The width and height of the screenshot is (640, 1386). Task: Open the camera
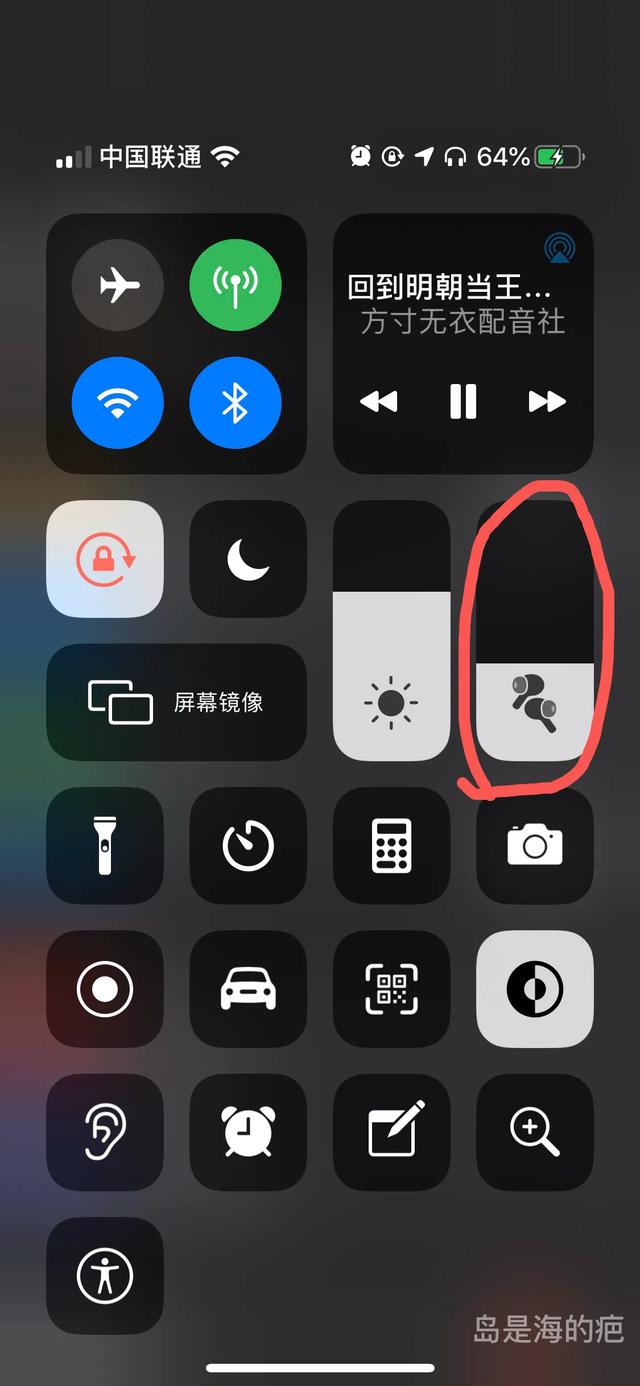535,846
